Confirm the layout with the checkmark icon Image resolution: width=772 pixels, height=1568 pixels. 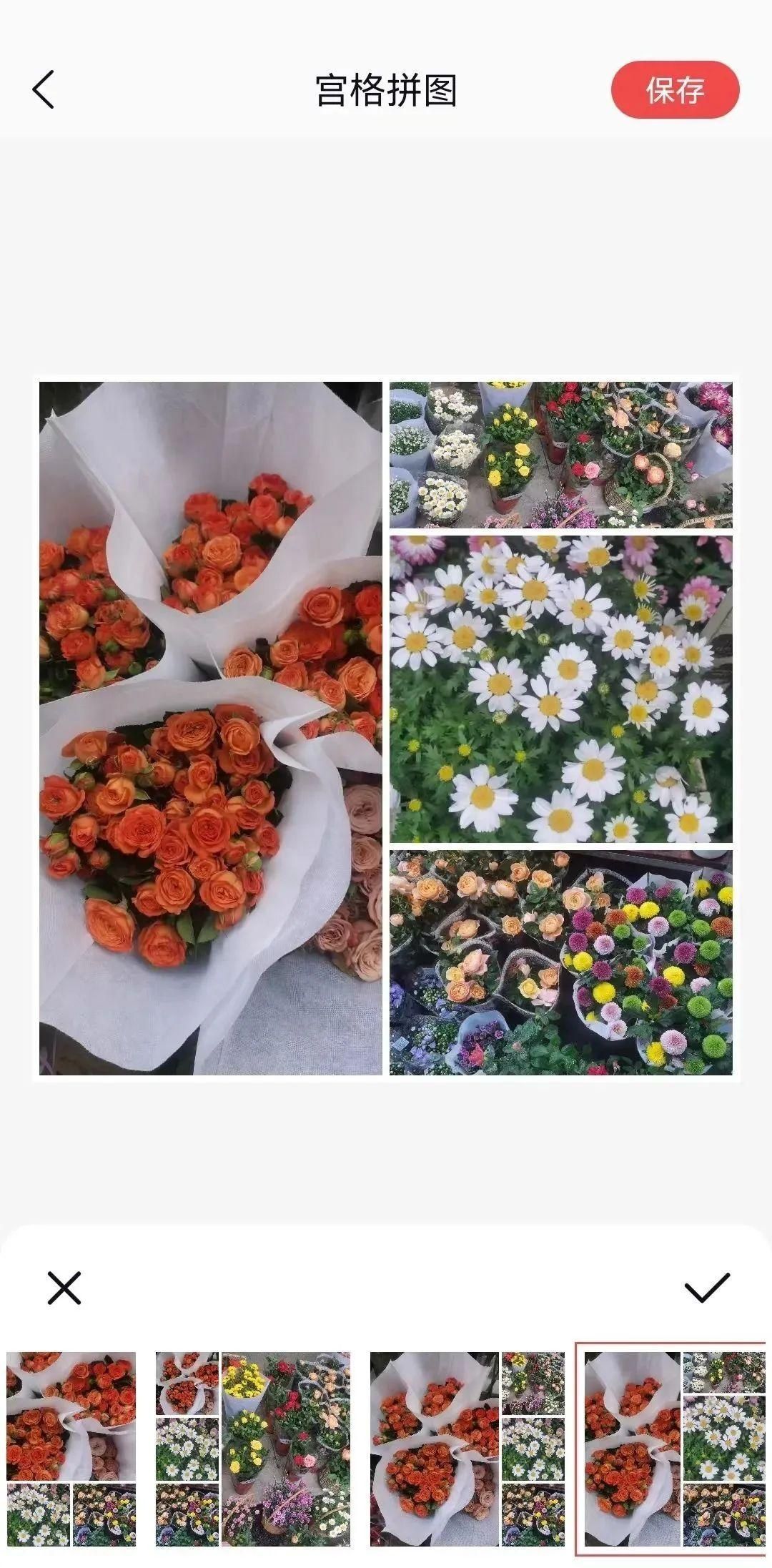click(707, 1288)
